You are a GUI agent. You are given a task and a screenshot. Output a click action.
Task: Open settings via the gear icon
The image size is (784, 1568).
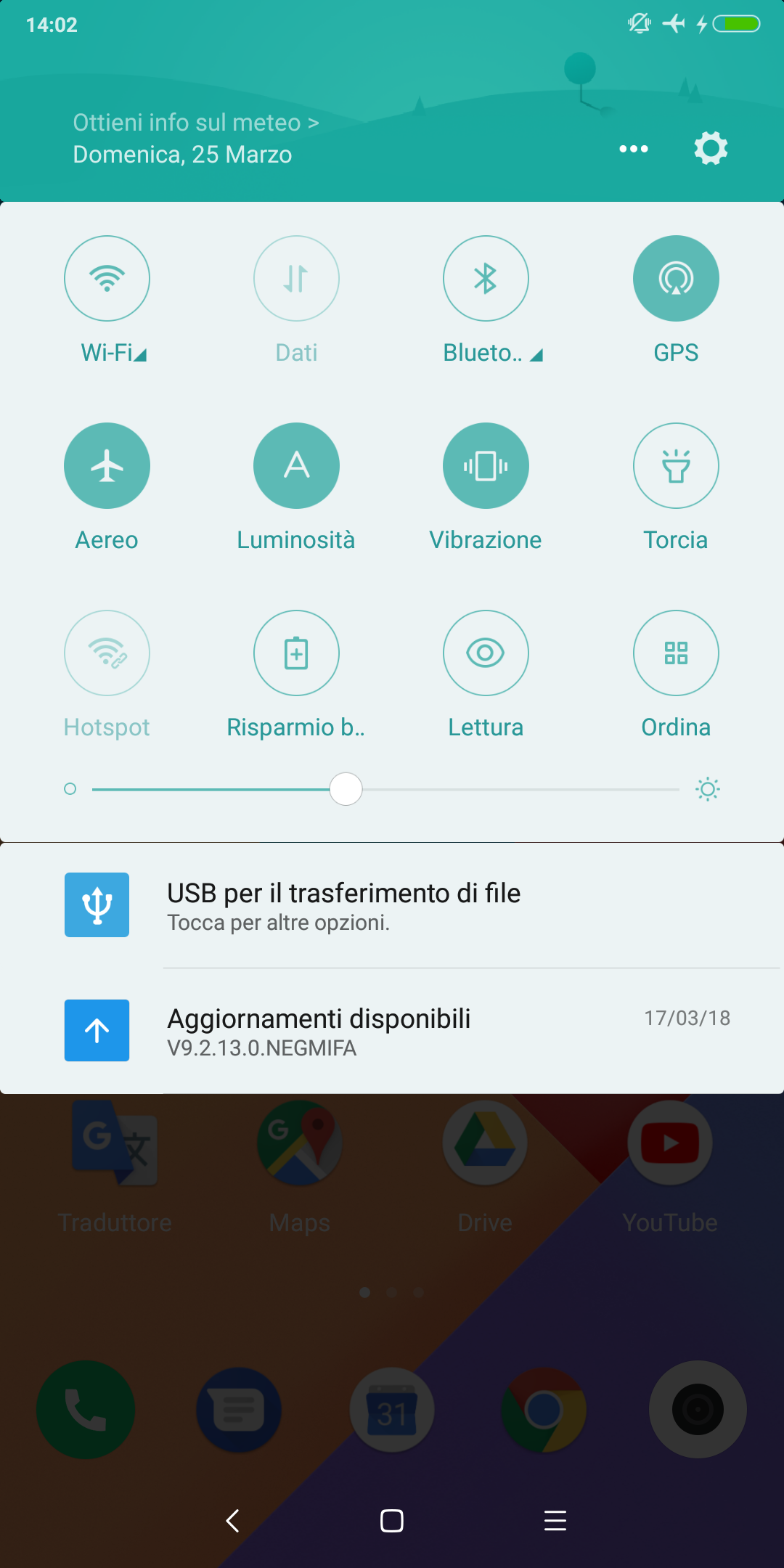(x=711, y=148)
